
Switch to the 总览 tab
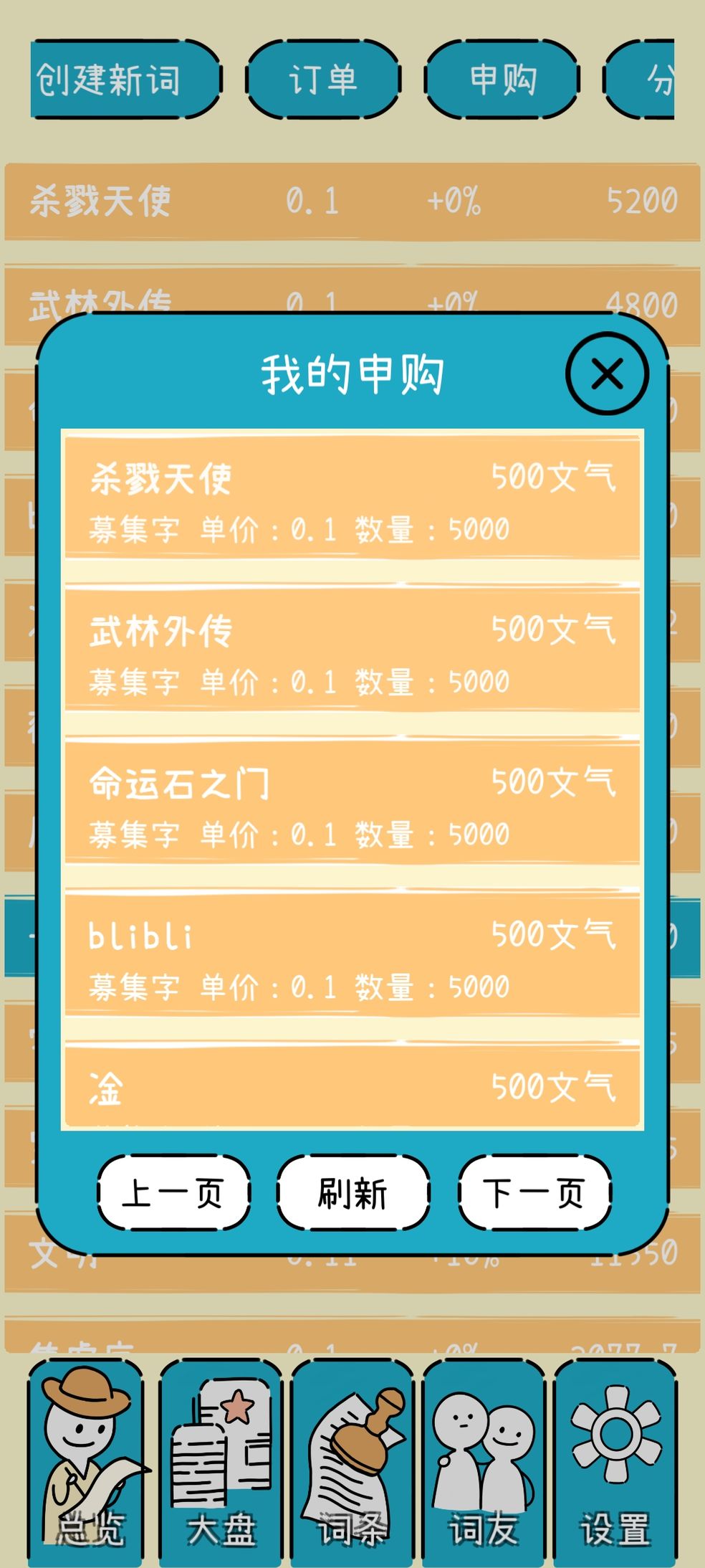[x=86, y=1463]
